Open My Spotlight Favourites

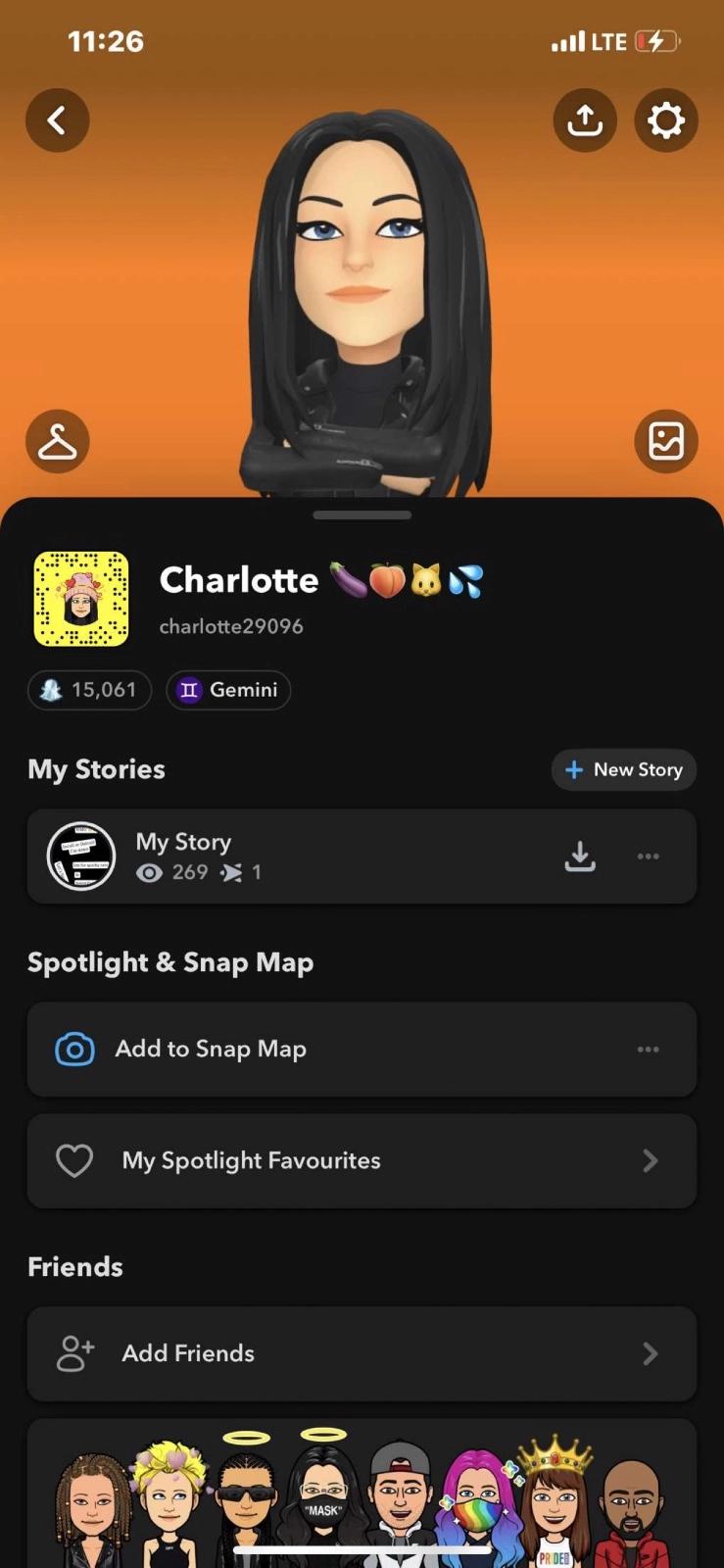point(362,1161)
